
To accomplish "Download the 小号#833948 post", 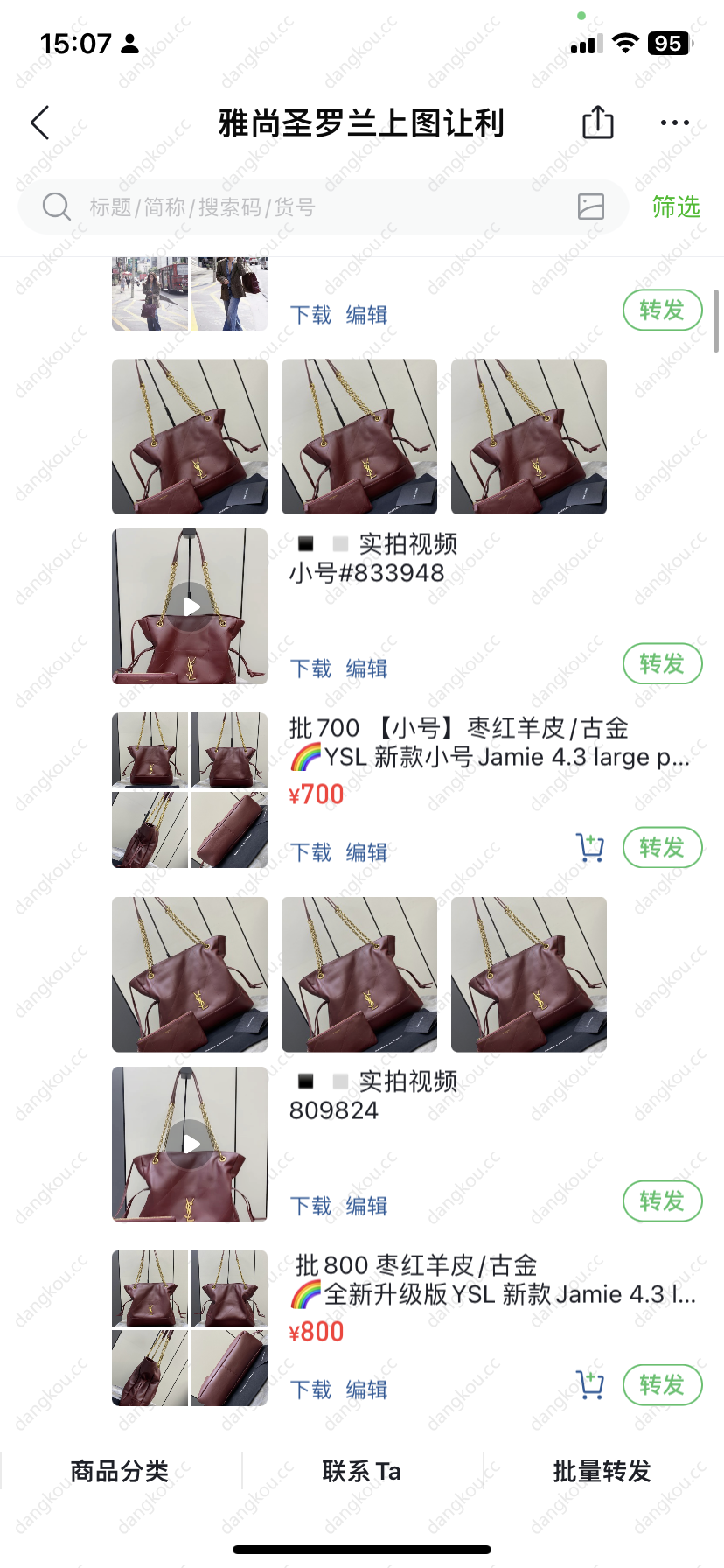I will tap(310, 668).
